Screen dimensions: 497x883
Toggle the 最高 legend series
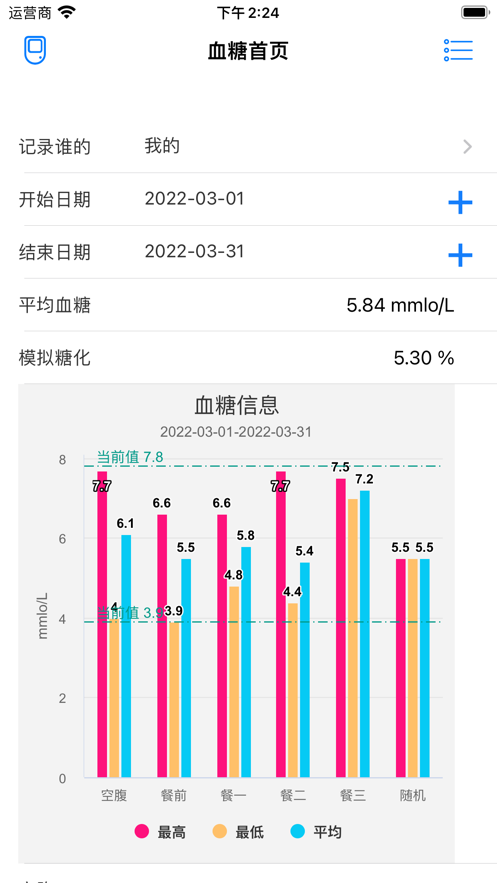pyautogui.click(x=160, y=832)
